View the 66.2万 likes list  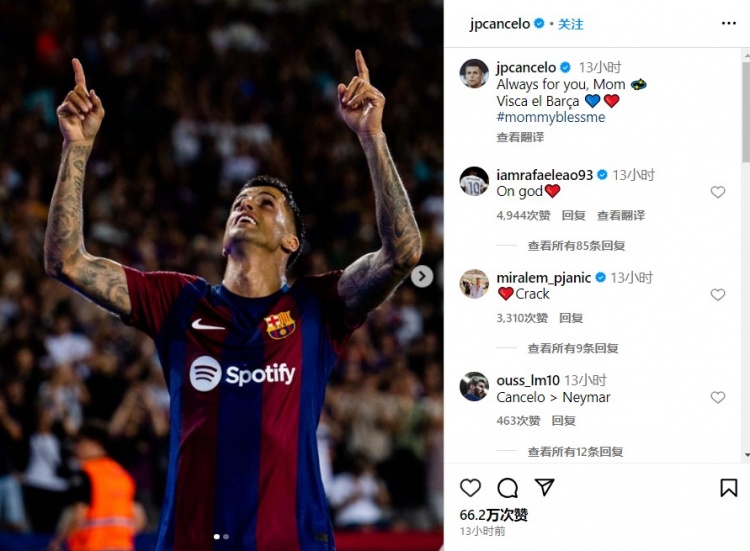(494, 515)
